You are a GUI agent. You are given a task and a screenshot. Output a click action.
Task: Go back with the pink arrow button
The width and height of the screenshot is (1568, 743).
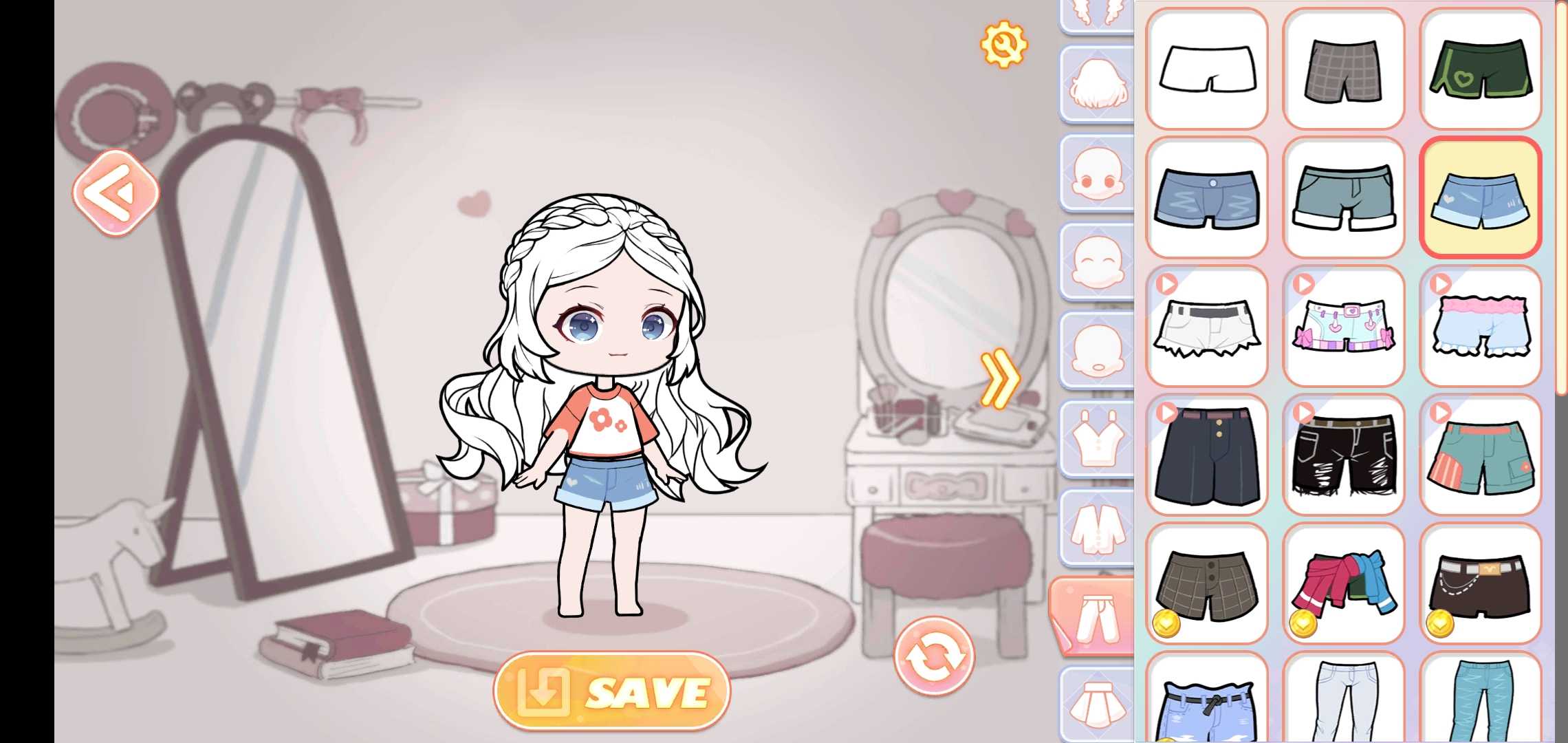click(x=116, y=193)
